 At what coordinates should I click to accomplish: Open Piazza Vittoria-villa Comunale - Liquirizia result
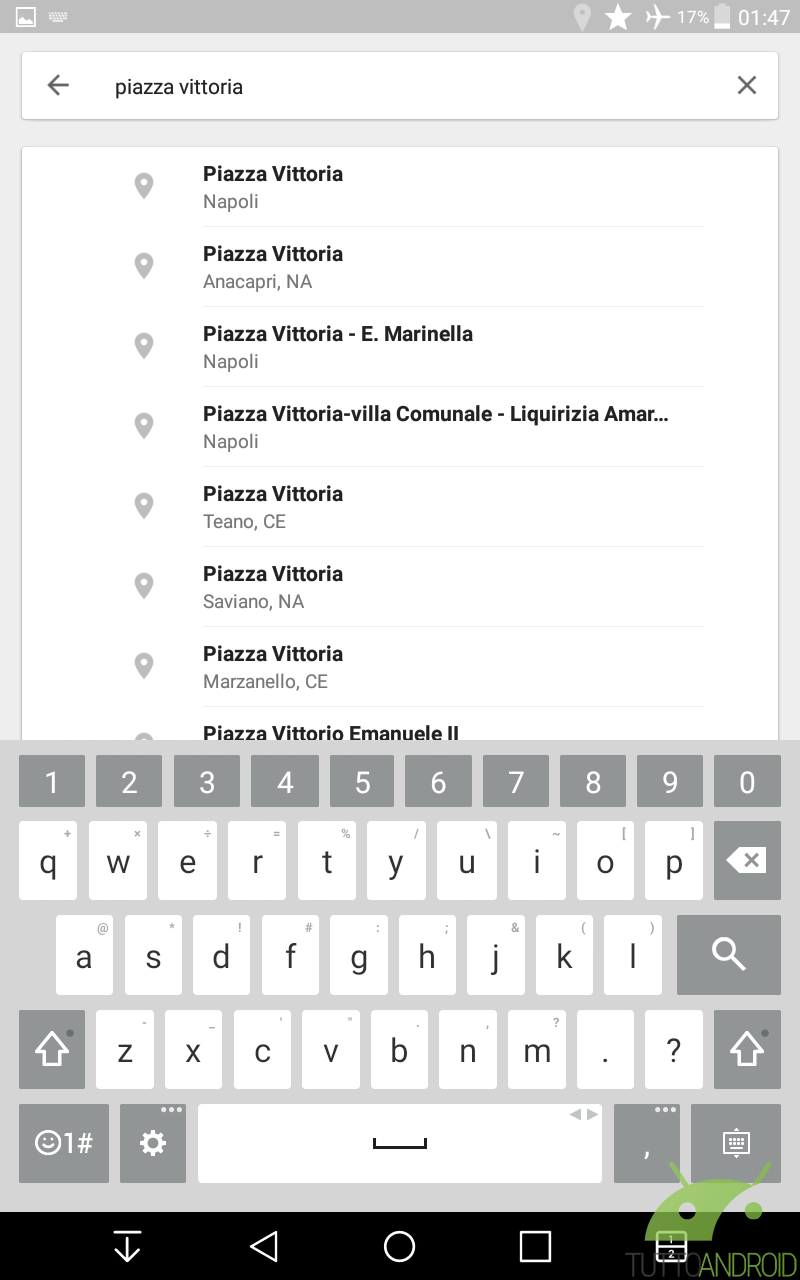400,427
